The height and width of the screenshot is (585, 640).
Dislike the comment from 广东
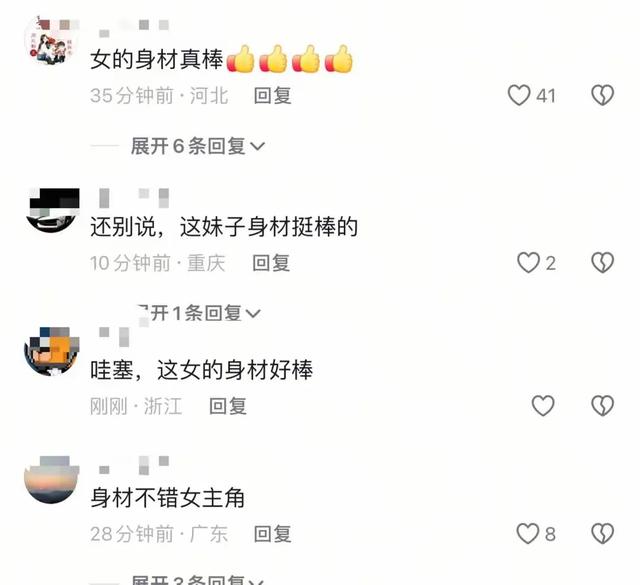[x=602, y=534]
